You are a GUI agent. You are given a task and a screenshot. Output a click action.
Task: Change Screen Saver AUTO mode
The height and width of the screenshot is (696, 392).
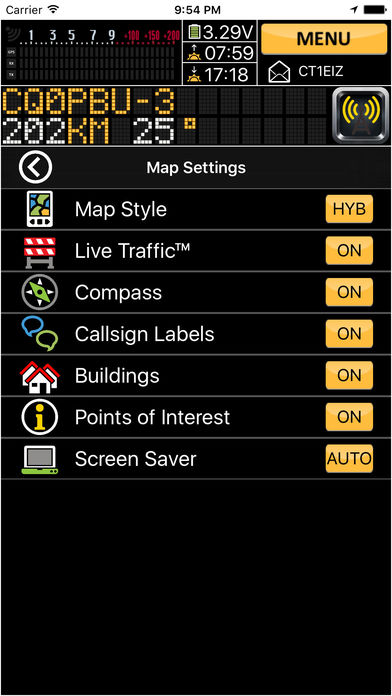click(349, 459)
